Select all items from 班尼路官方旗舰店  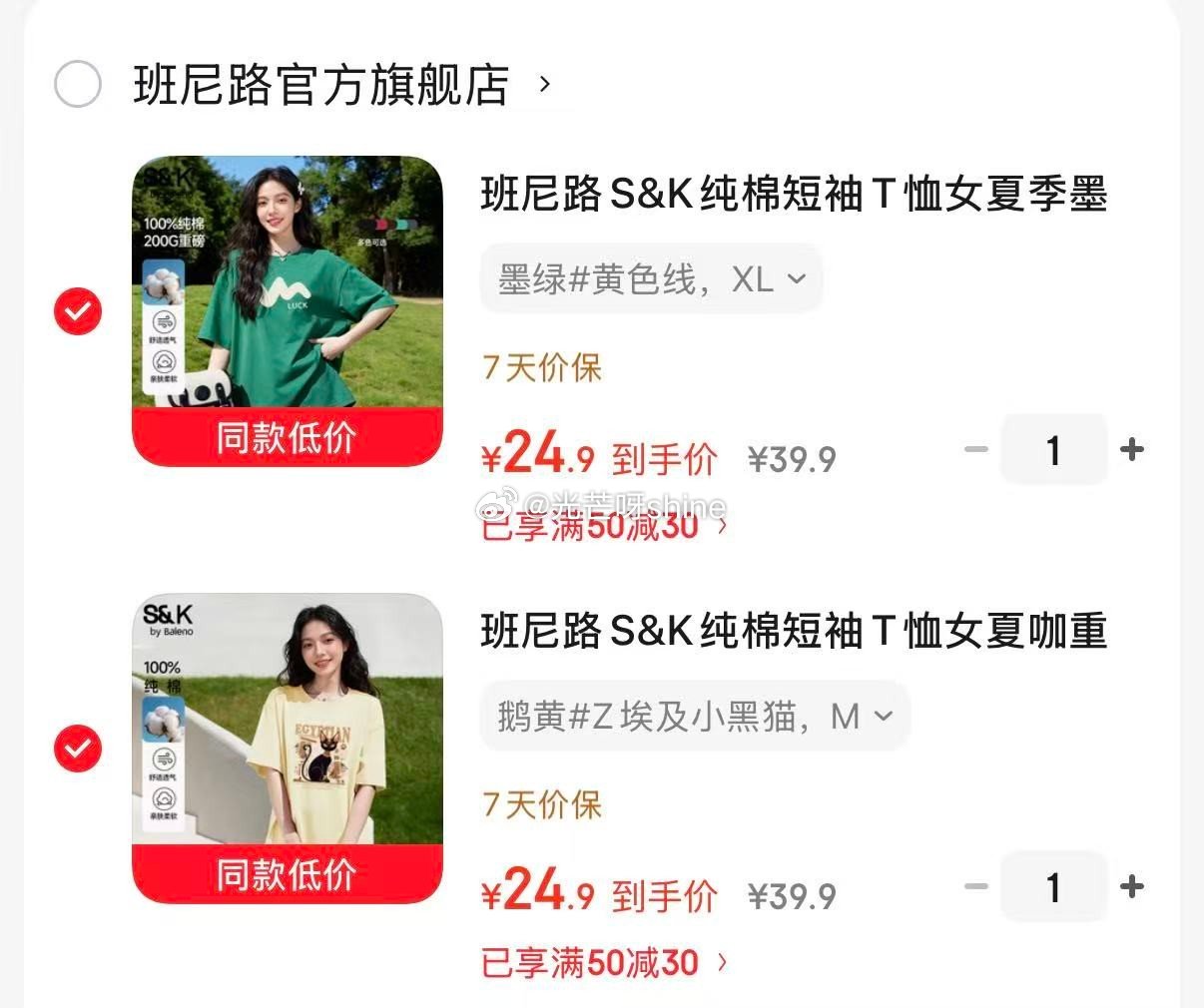(78, 84)
